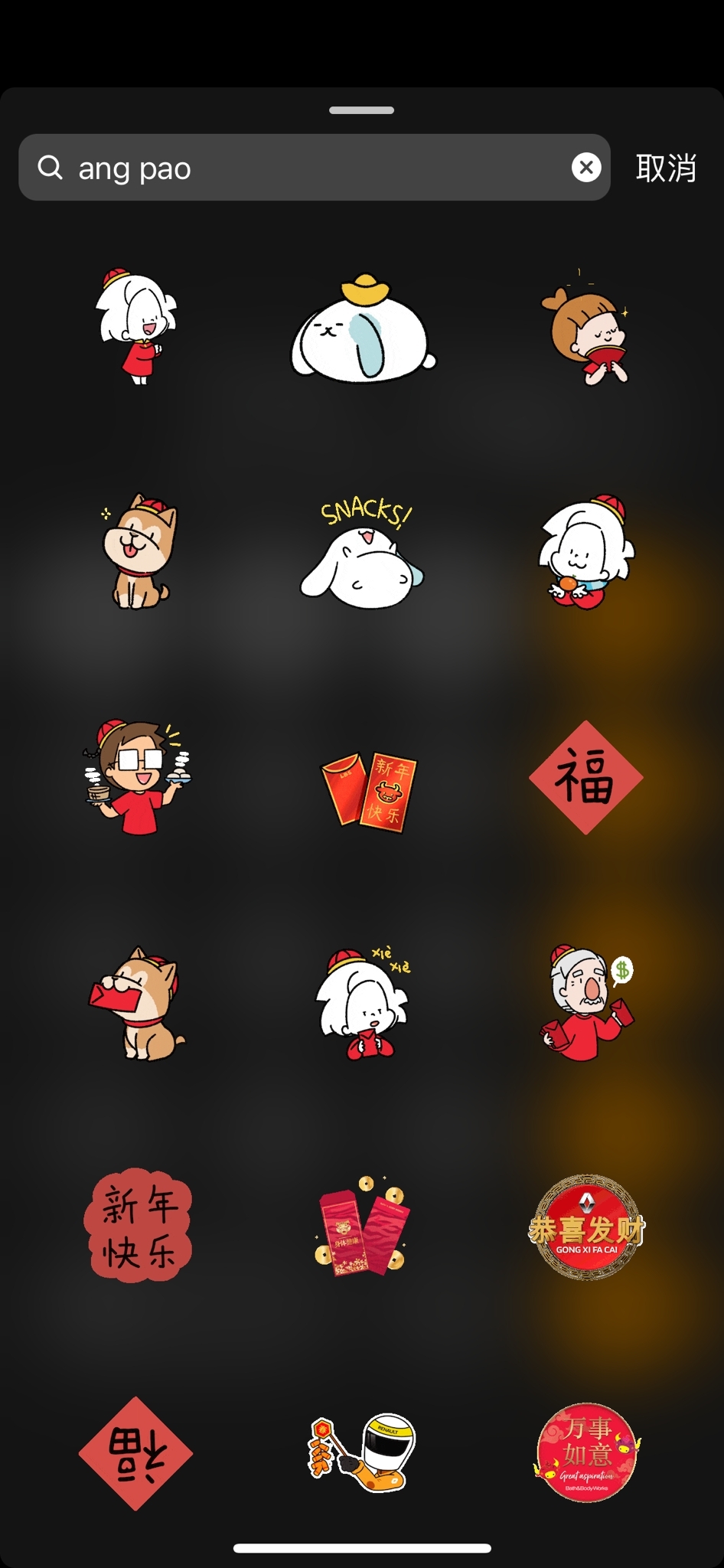724x1568 pixels.
Task: Select the girl with red fan sticker
Action: pyautogui.click(x=586, y=329)
